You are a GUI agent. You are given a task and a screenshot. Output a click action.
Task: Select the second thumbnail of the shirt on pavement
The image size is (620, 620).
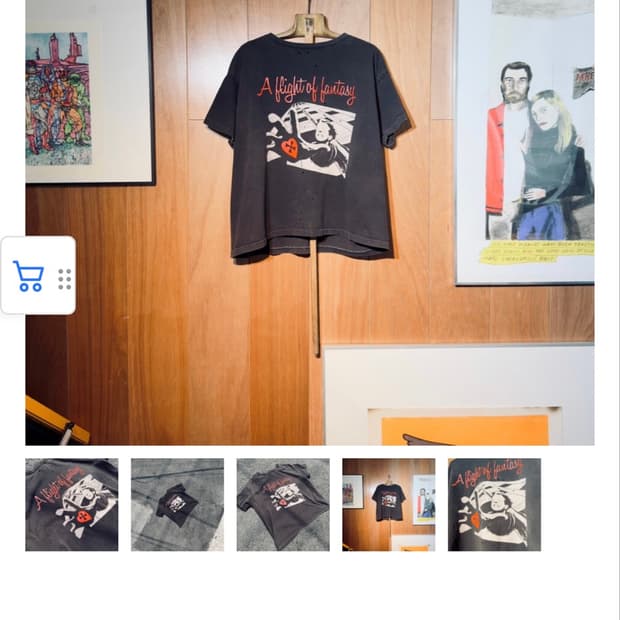coord(177,505)
